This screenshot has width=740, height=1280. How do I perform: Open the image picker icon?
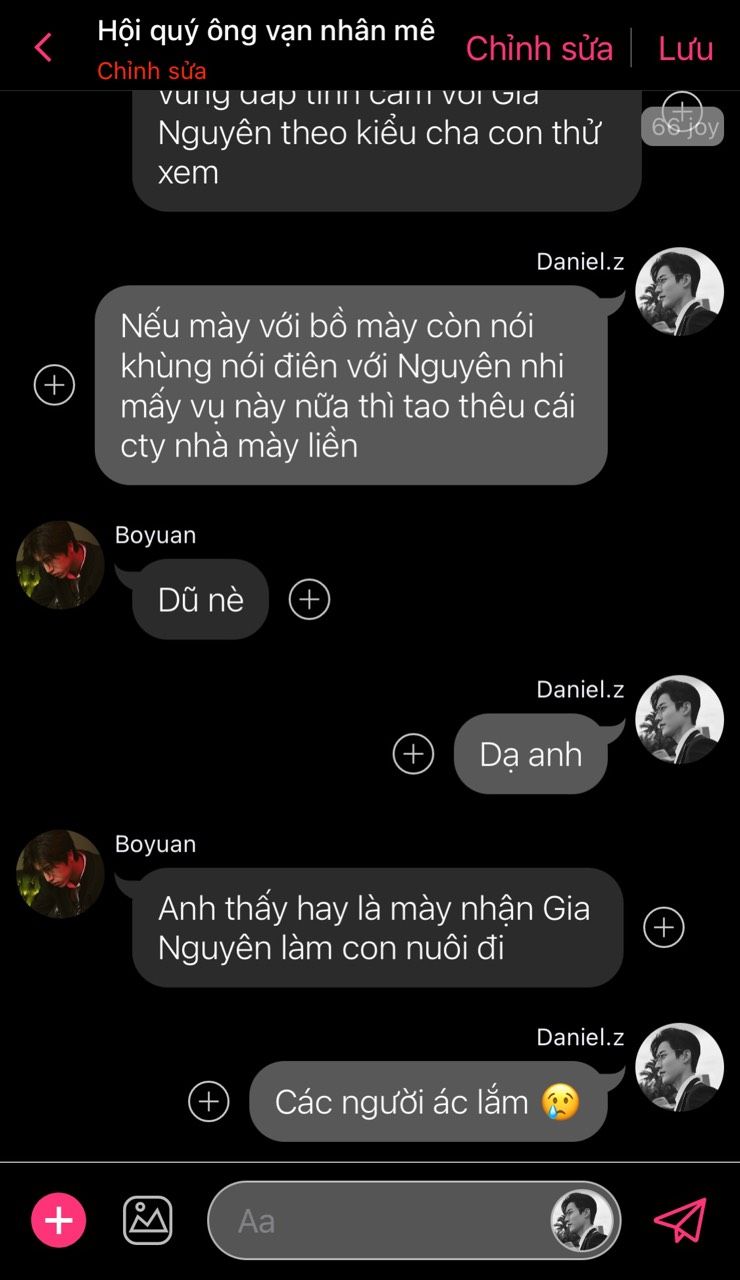pyautogui.click(x=148, y=1220)
